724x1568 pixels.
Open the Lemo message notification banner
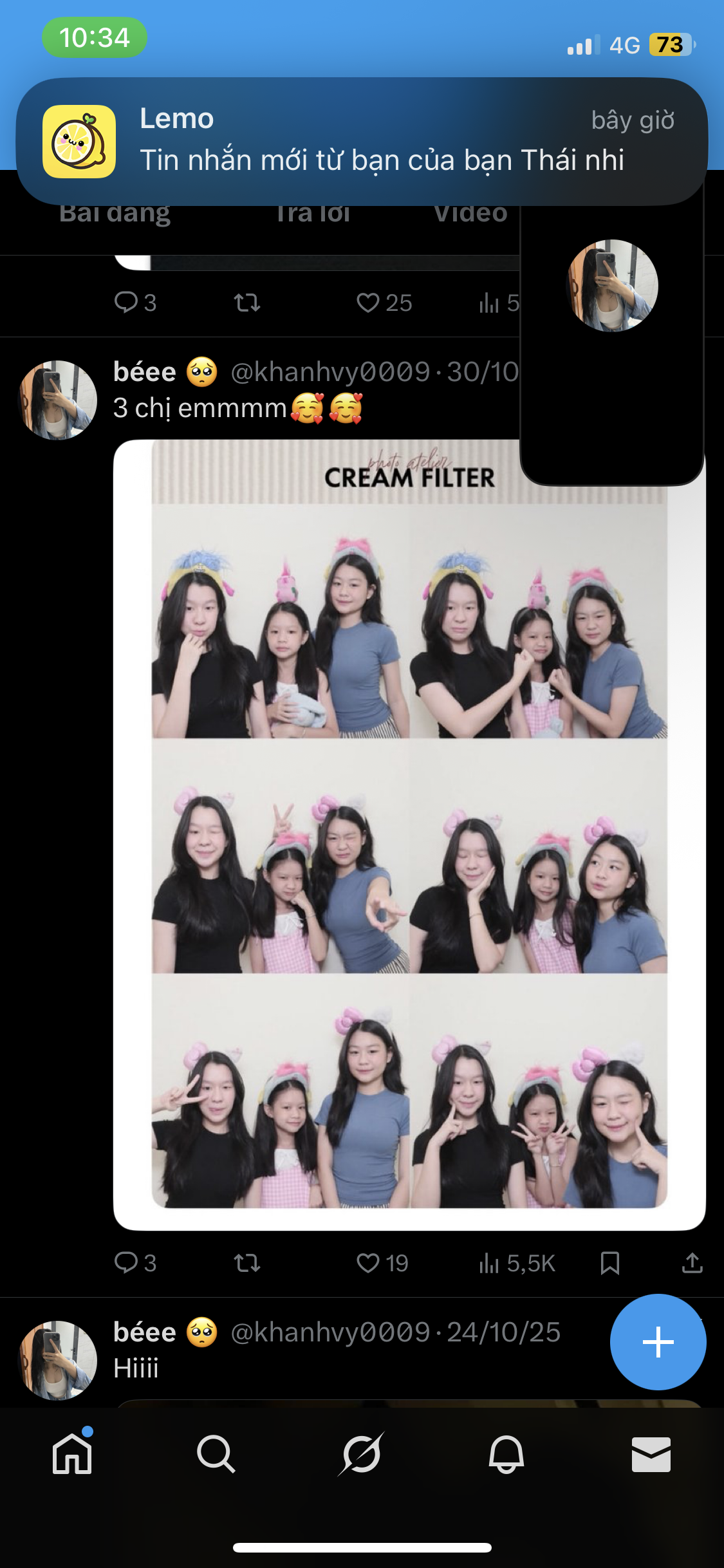click(x=362, y=142)
